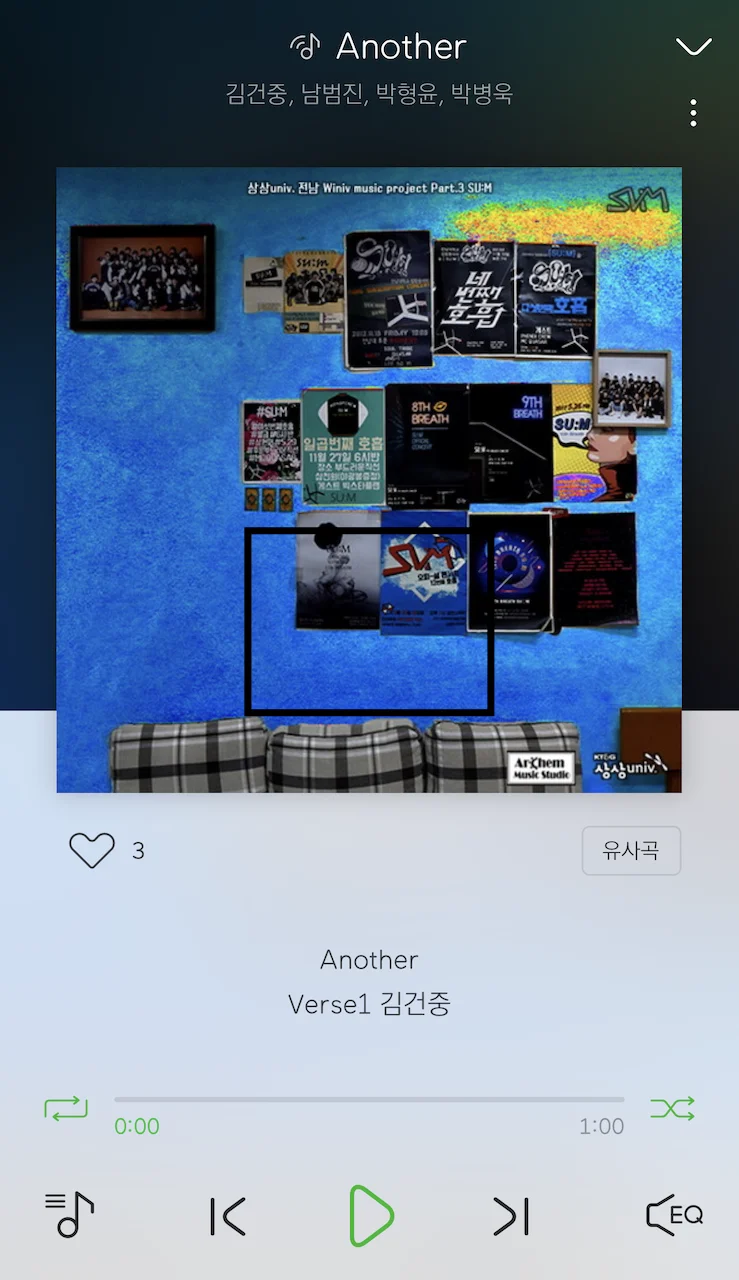Viewport: 739px width, 1280px height.
Task: Open the playlist queue
Action: pyautogui.click(x=69, y=1215)
